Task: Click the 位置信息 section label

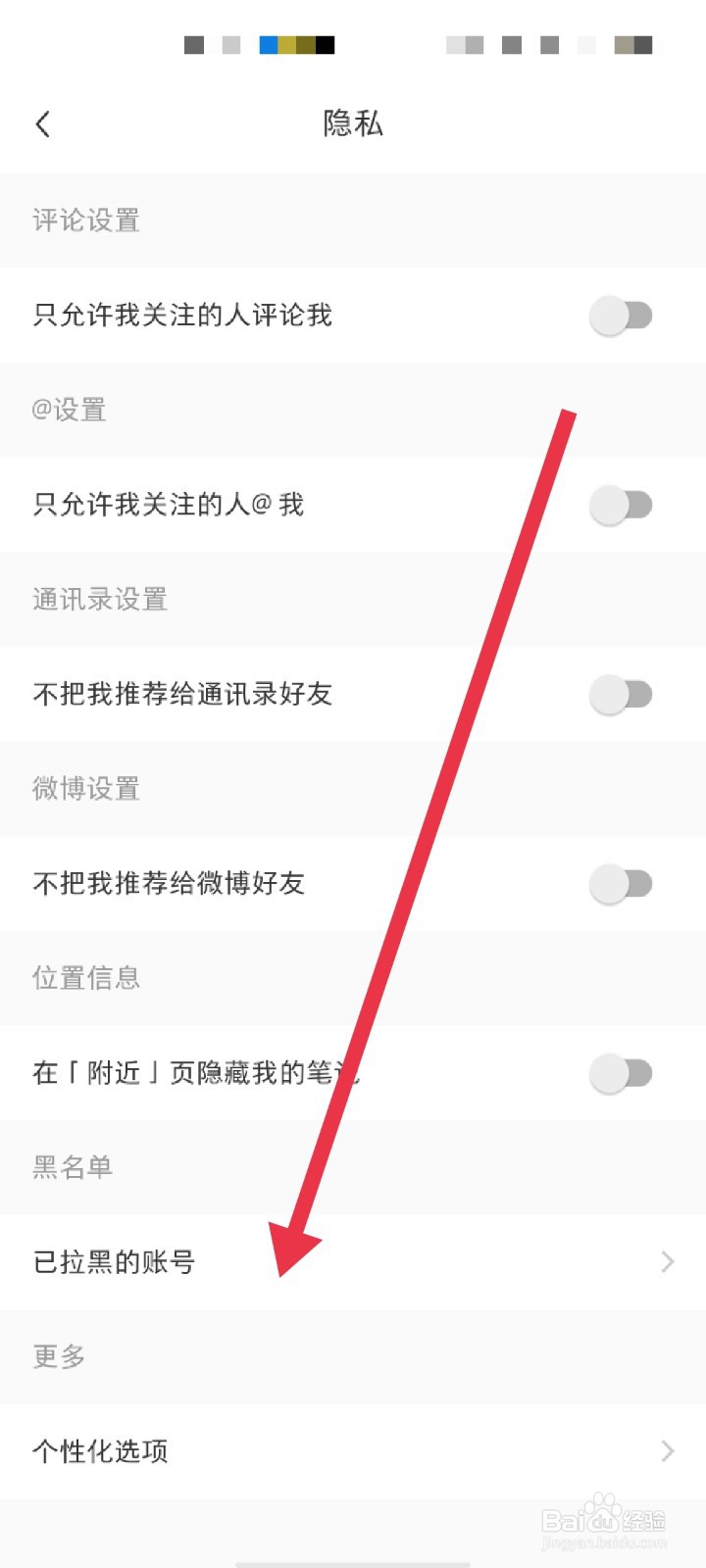Action: click(85, 978)
